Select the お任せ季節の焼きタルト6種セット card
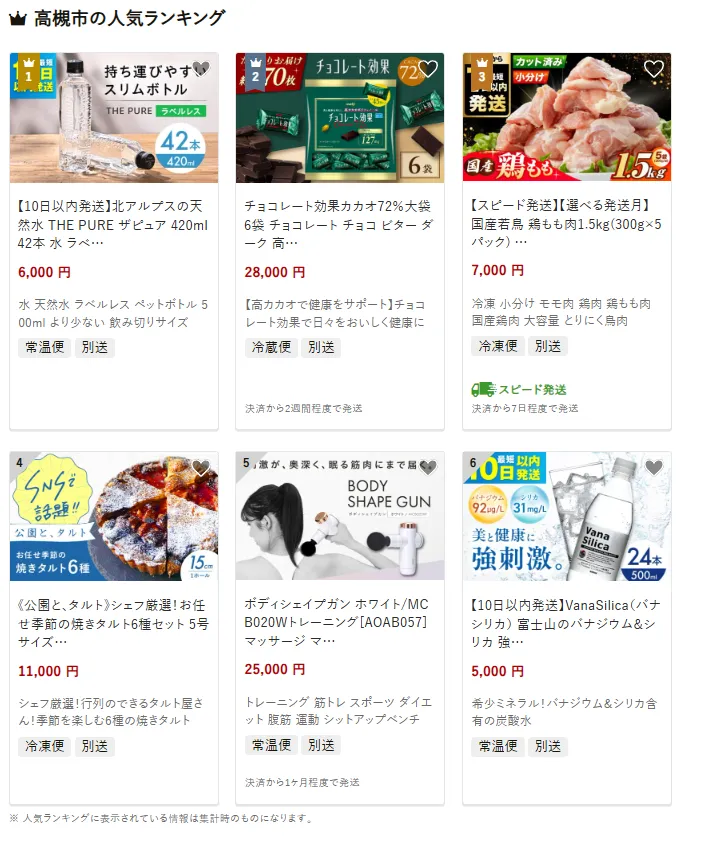The width and height of the screenshot is (711, 848). 113,624
